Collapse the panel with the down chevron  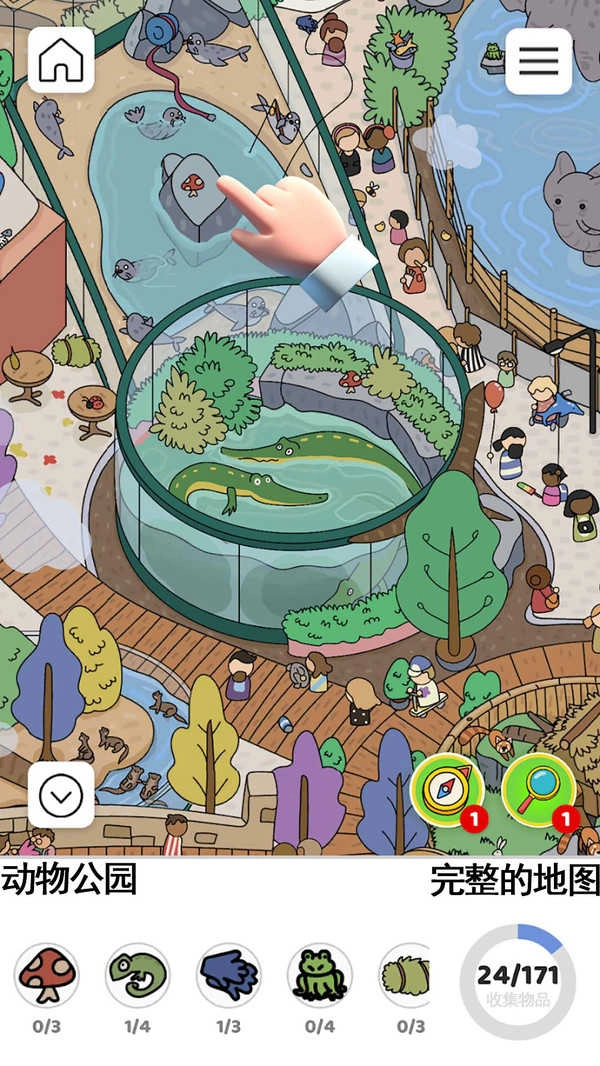(61, 795)
